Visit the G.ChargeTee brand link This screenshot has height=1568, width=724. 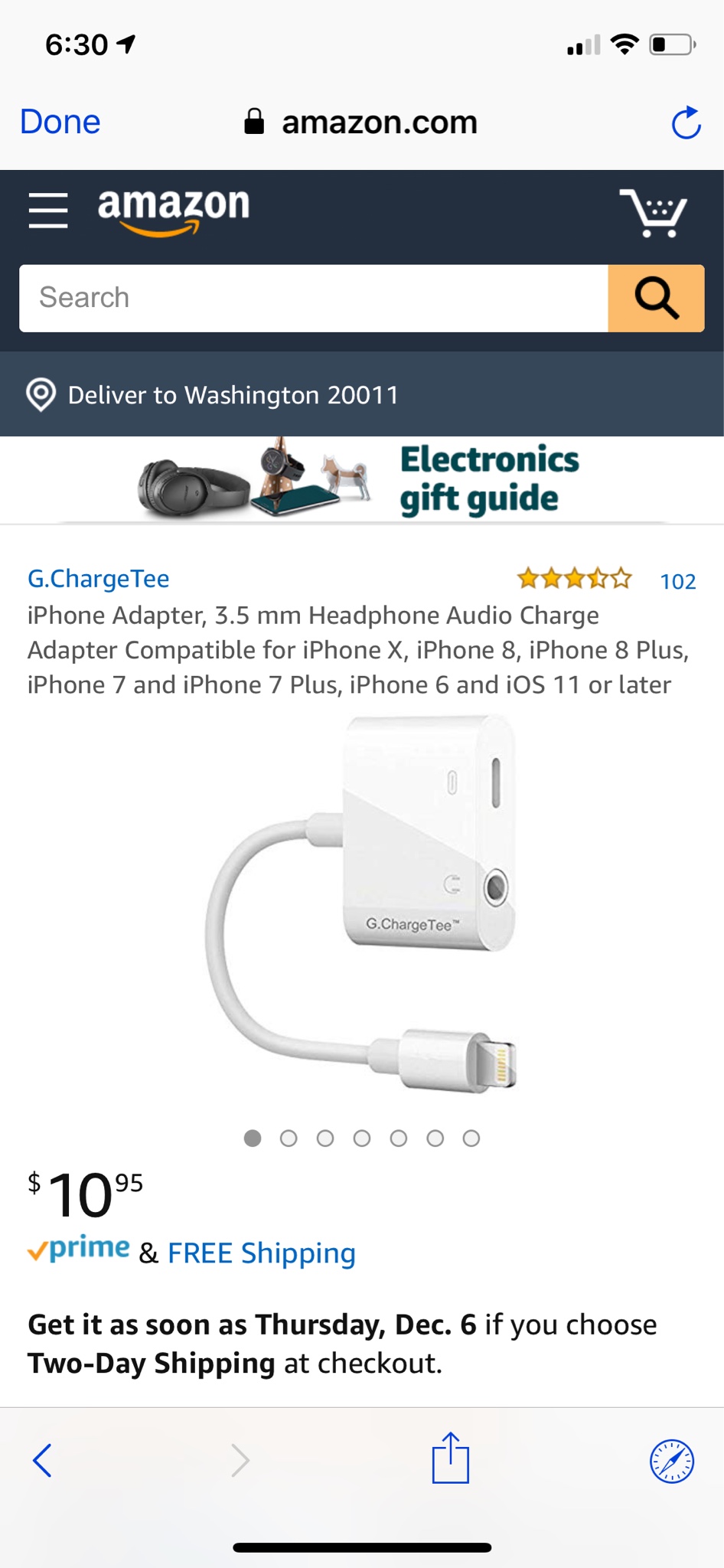point(99,579)
